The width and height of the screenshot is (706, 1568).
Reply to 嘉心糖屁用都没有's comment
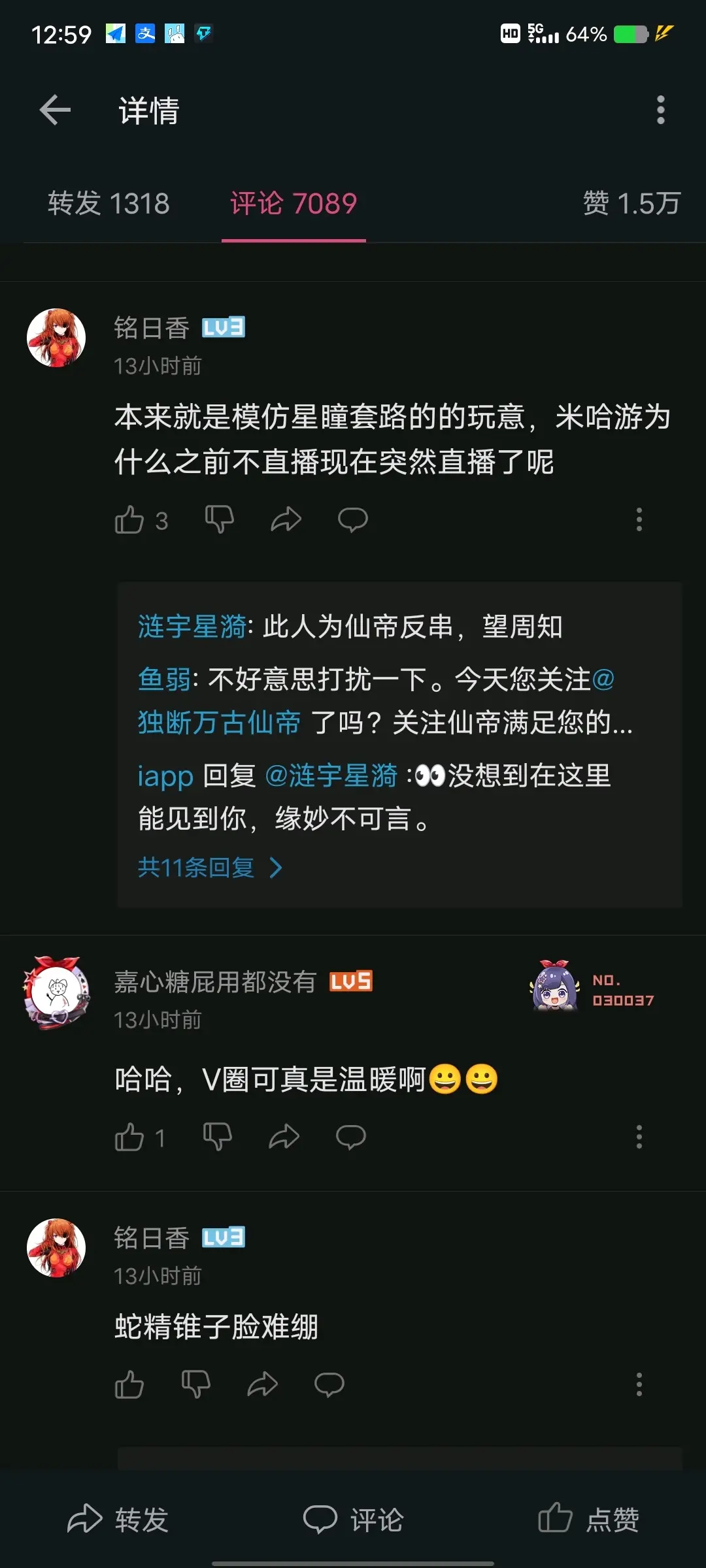coord(350,1137)
